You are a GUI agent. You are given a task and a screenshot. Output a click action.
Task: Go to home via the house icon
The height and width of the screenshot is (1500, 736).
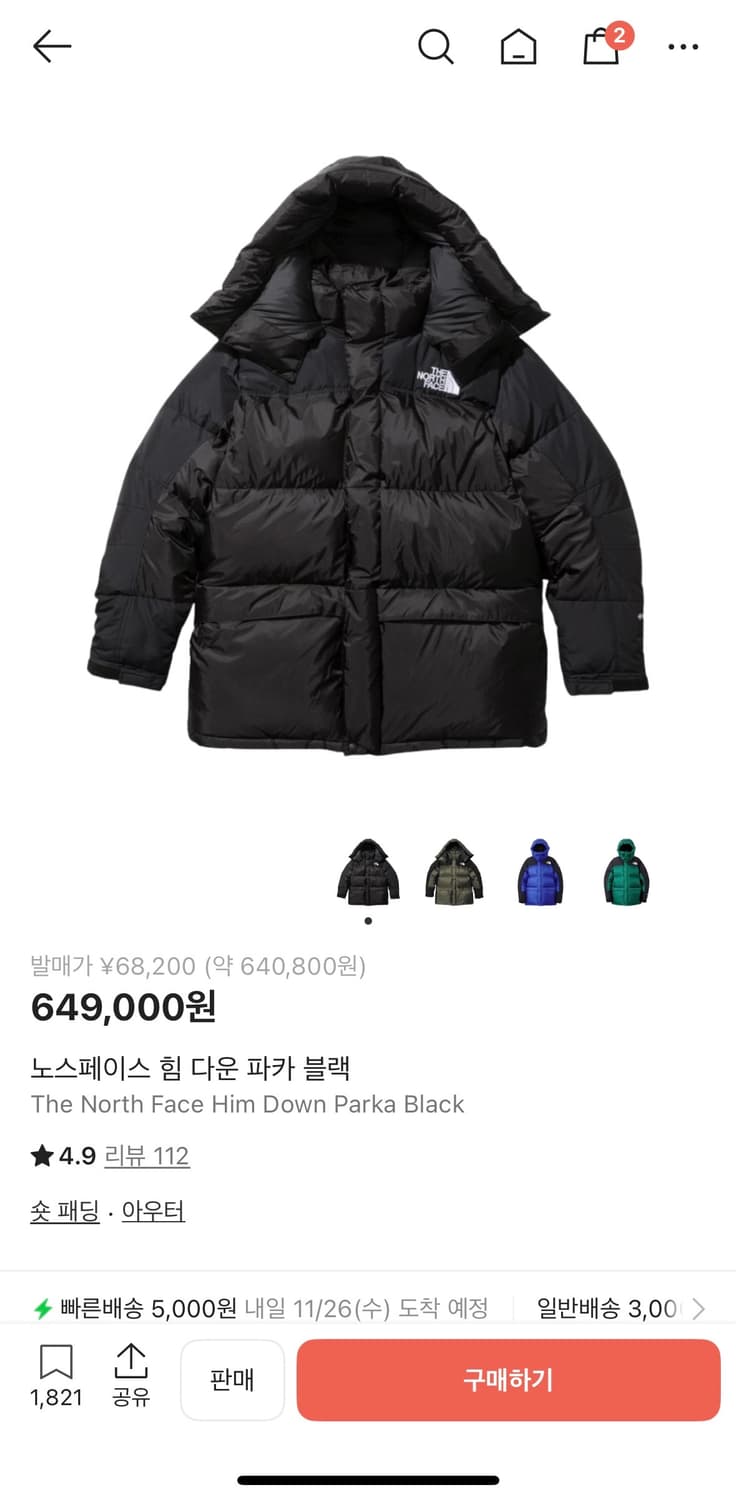click(x=517, y=46)
